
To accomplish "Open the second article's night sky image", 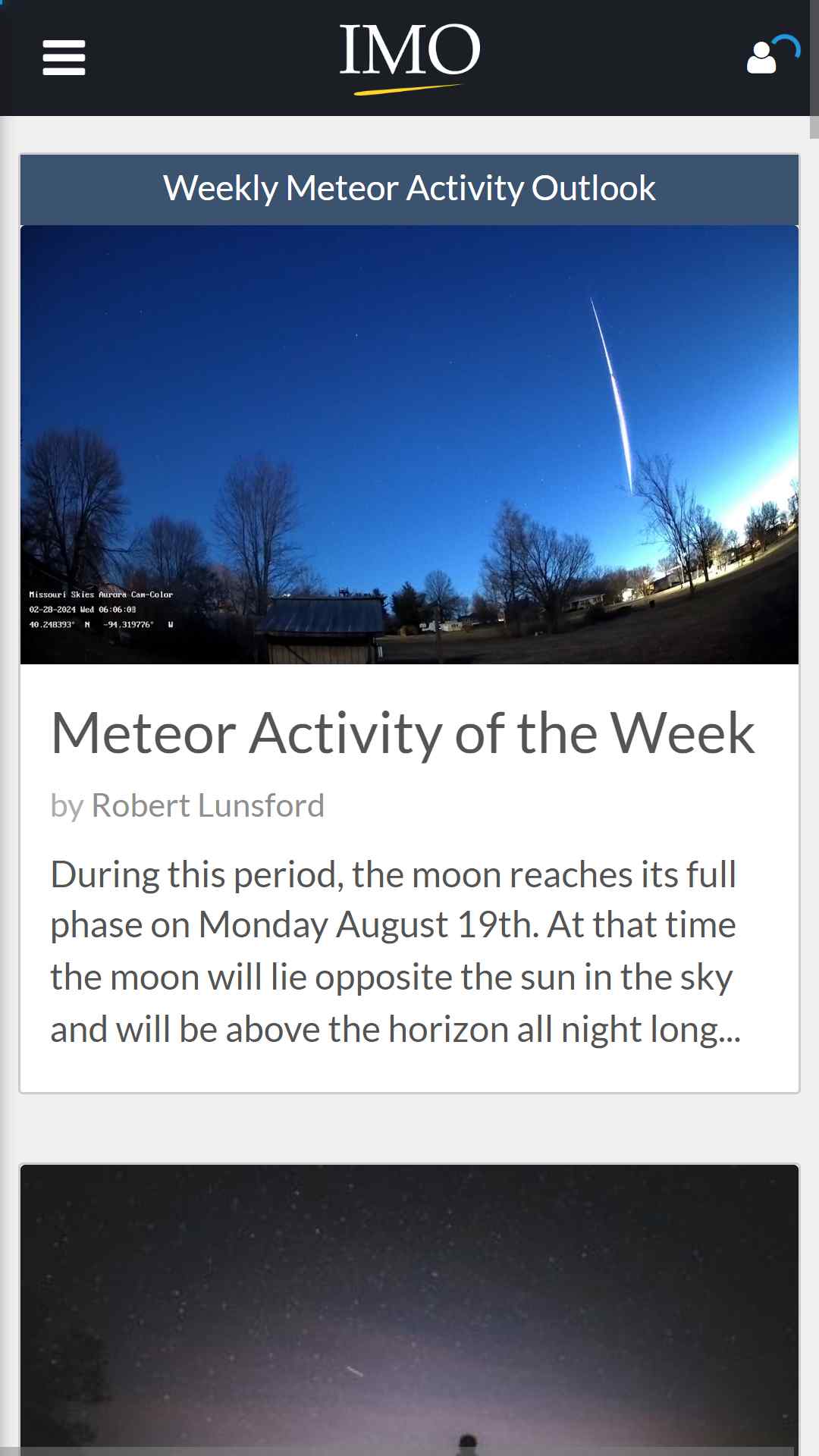I will pyautogui.click(x=409, y=1310).
